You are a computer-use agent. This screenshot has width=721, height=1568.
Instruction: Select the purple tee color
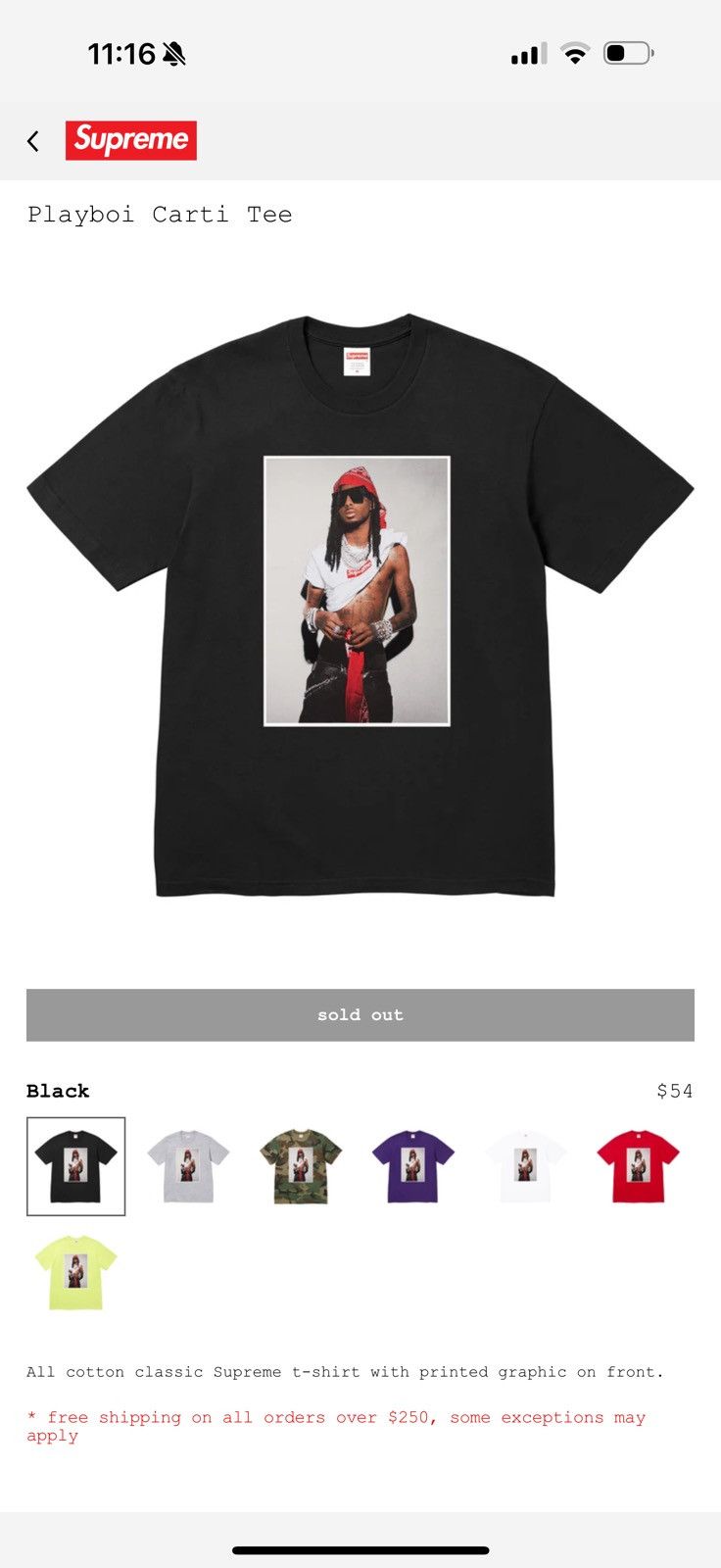pos(413,1166)
